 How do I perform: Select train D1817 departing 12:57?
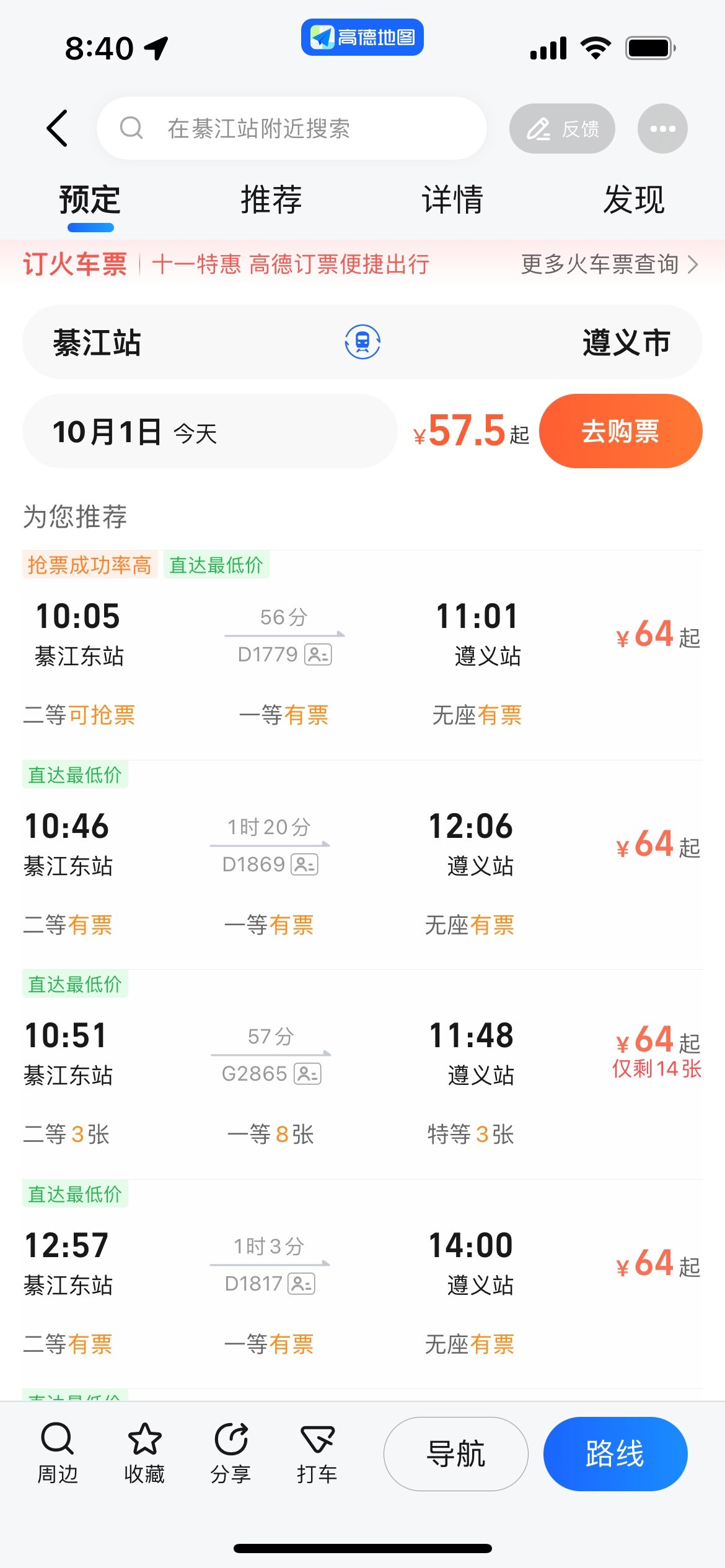(362, 1284)
